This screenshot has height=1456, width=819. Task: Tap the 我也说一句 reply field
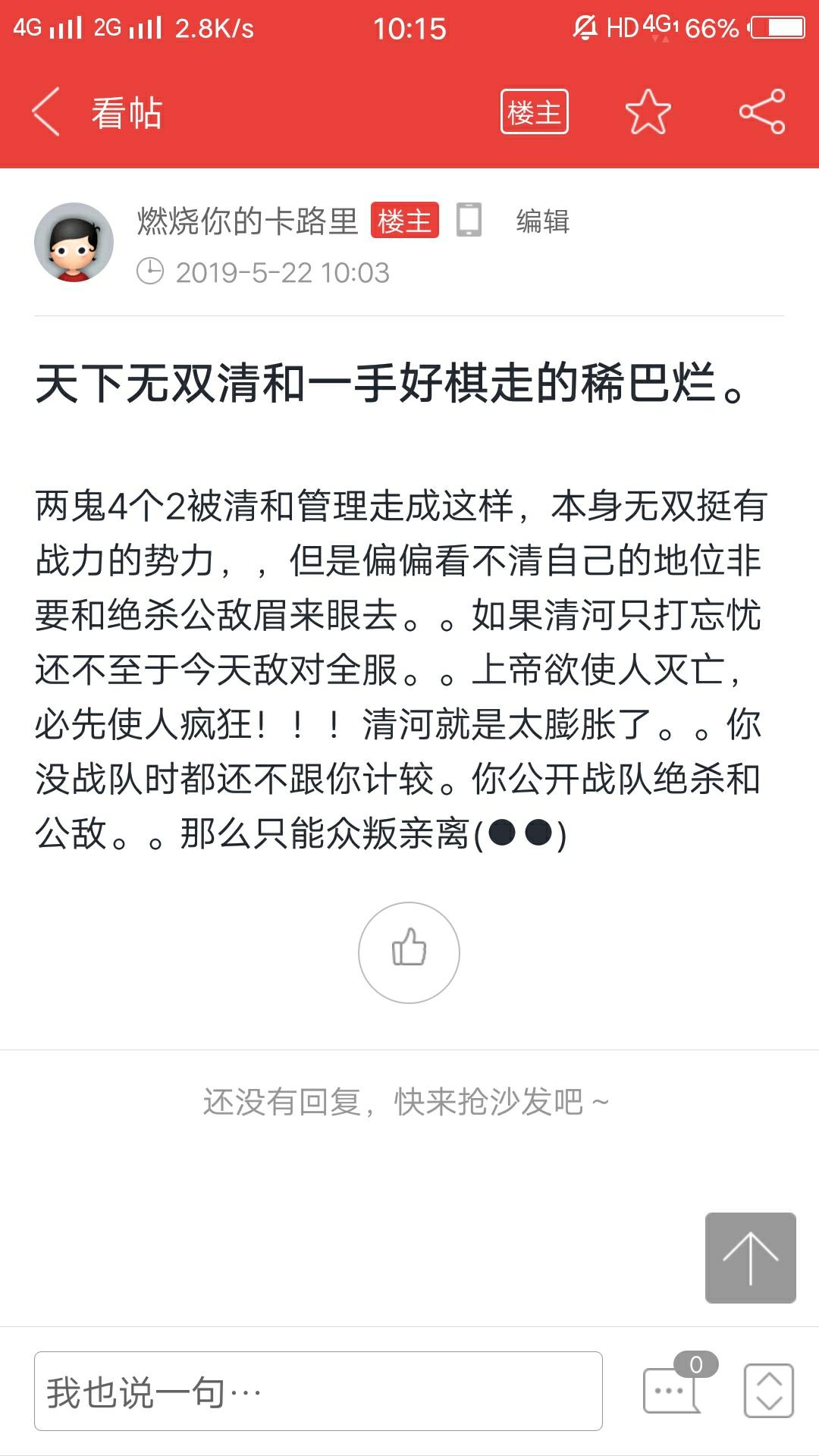tap(318, 1391)
